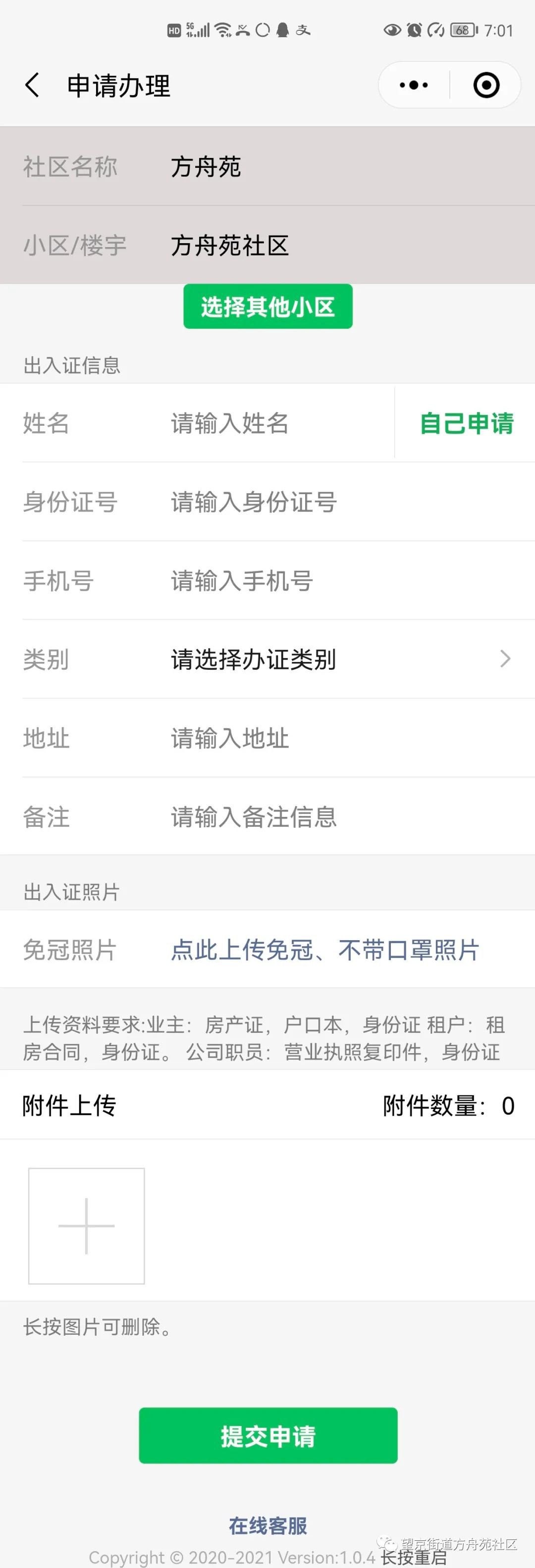Submit the form with 提交申请
535x1568 pixels.
tap(267, 1436)
